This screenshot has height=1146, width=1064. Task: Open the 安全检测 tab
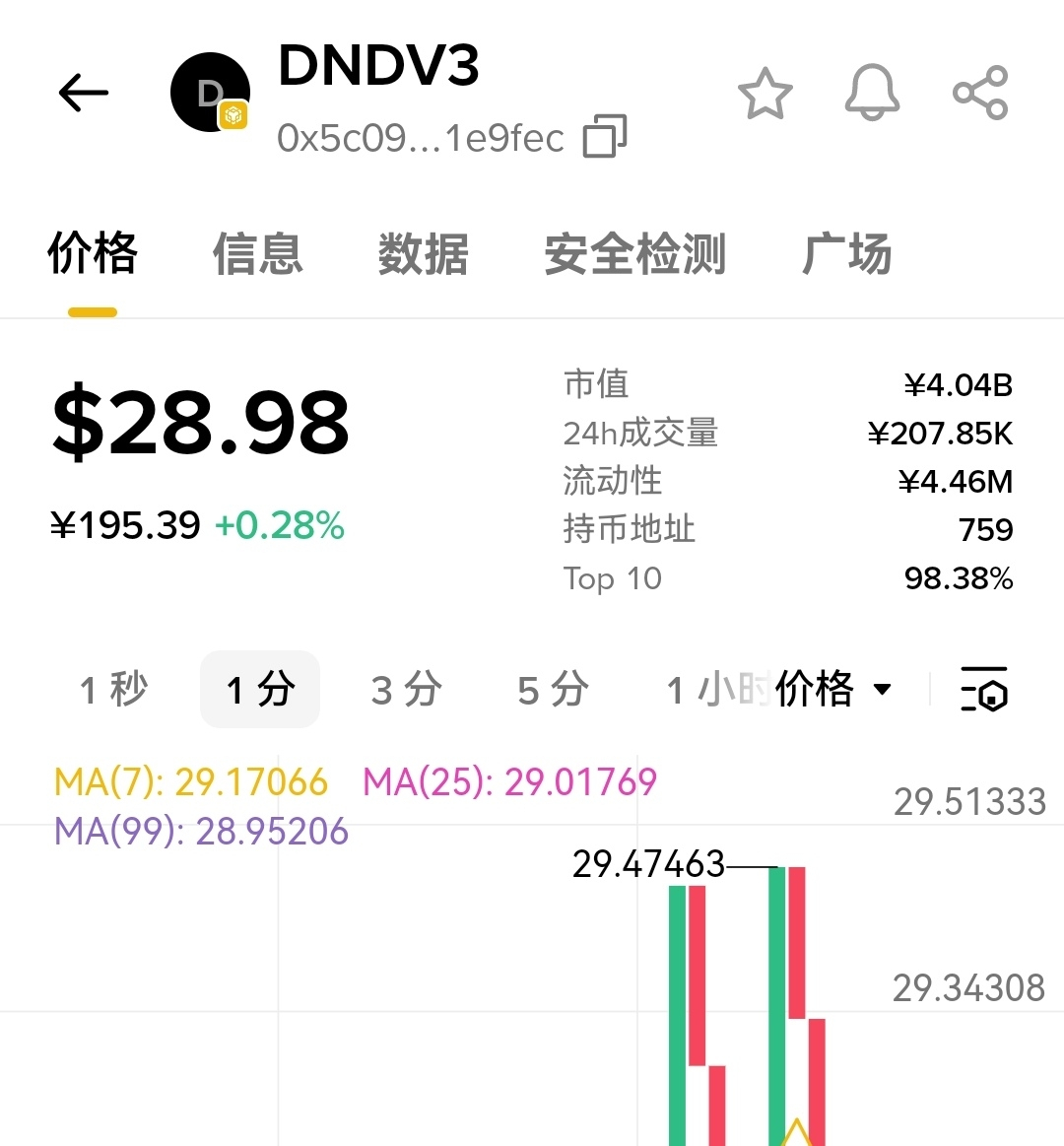click(635, 253)
